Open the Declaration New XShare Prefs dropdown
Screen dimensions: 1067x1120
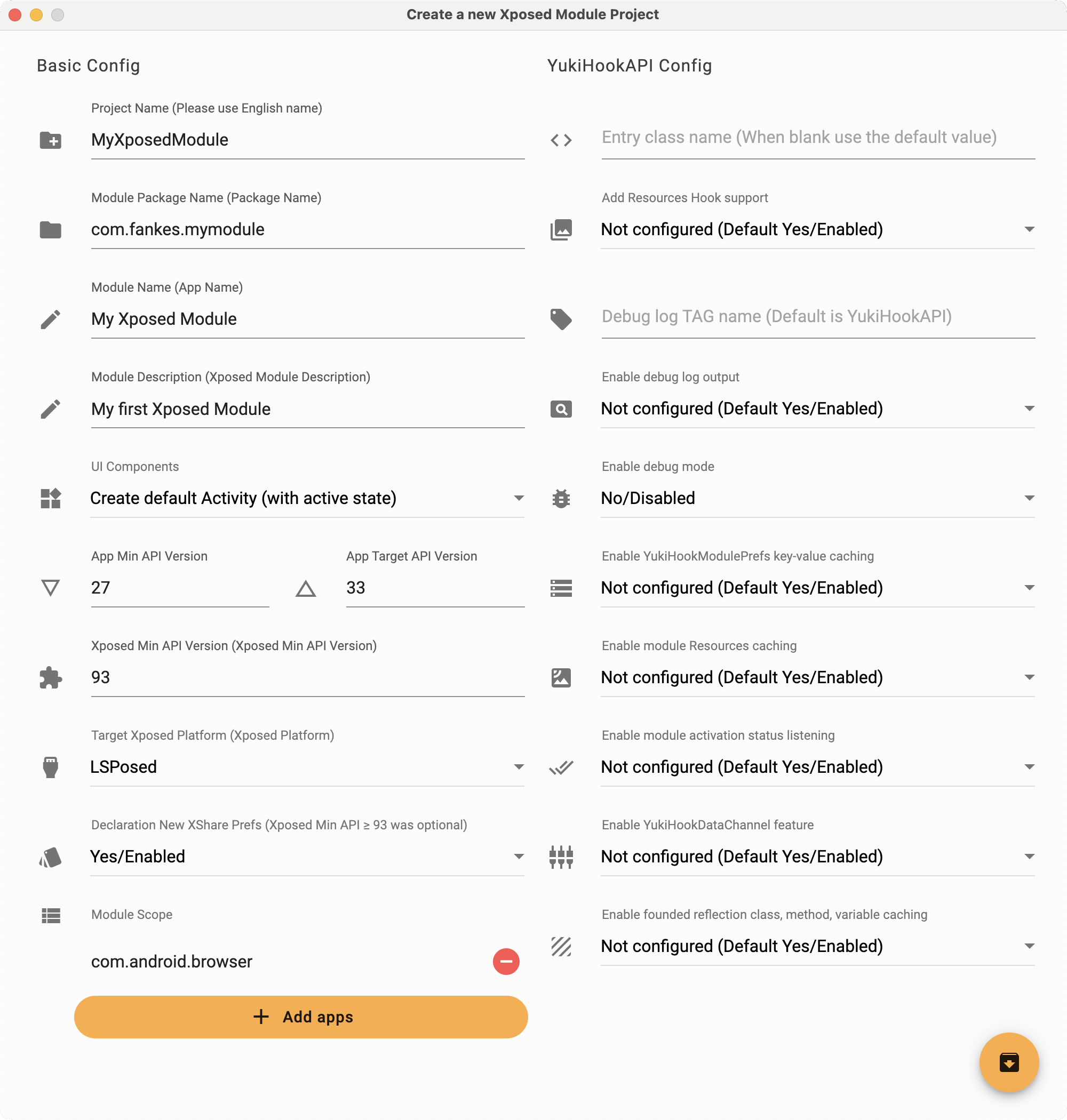(307, 857)
